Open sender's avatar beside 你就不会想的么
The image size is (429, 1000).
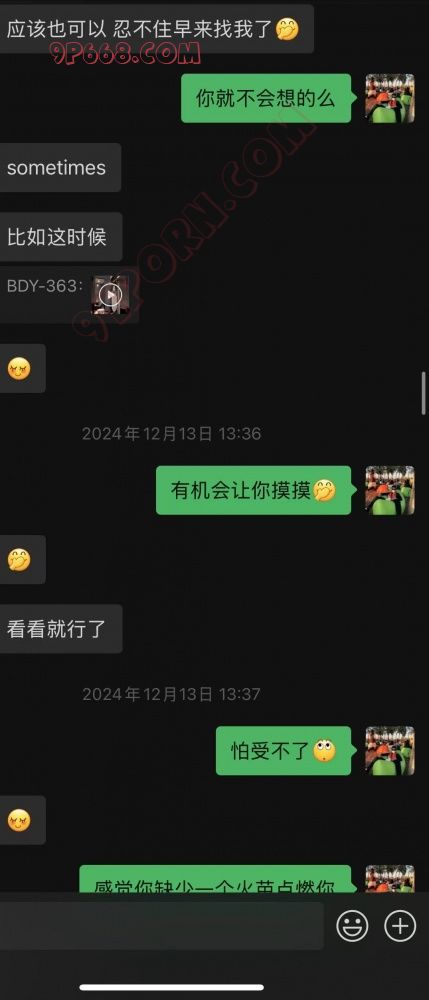(390, 98)
